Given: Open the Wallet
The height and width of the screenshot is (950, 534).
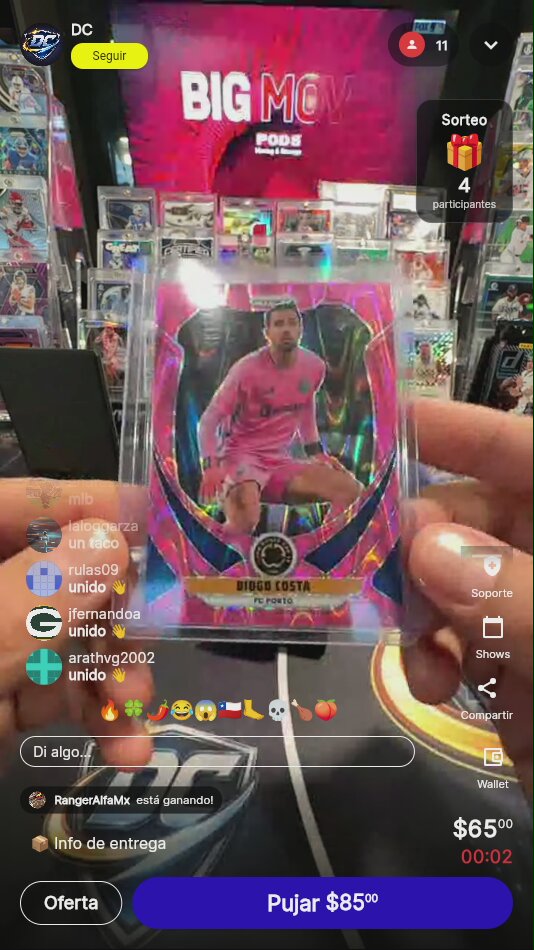Looking at the screenshot, I should 493,767.
